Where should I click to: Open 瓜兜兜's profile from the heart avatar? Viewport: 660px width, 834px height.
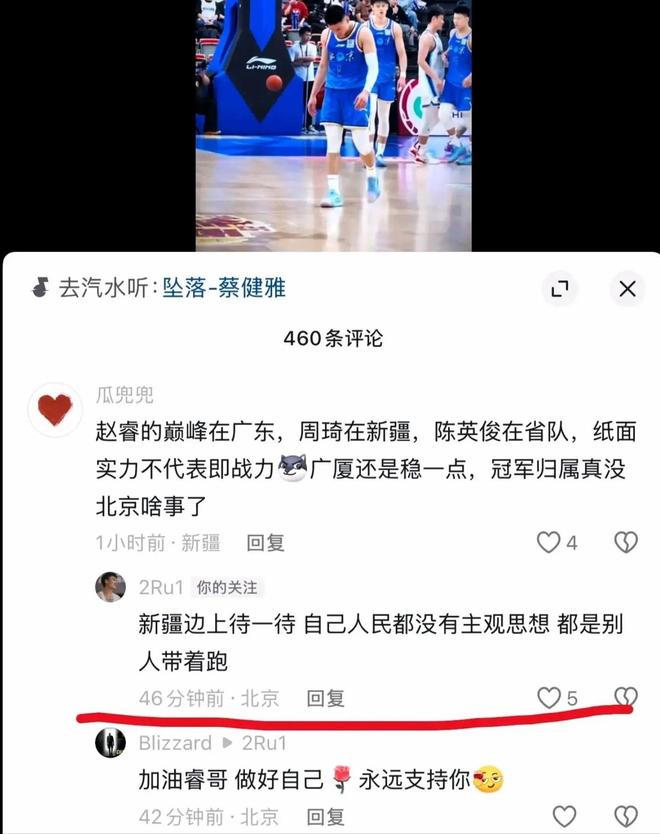(55, 409)
